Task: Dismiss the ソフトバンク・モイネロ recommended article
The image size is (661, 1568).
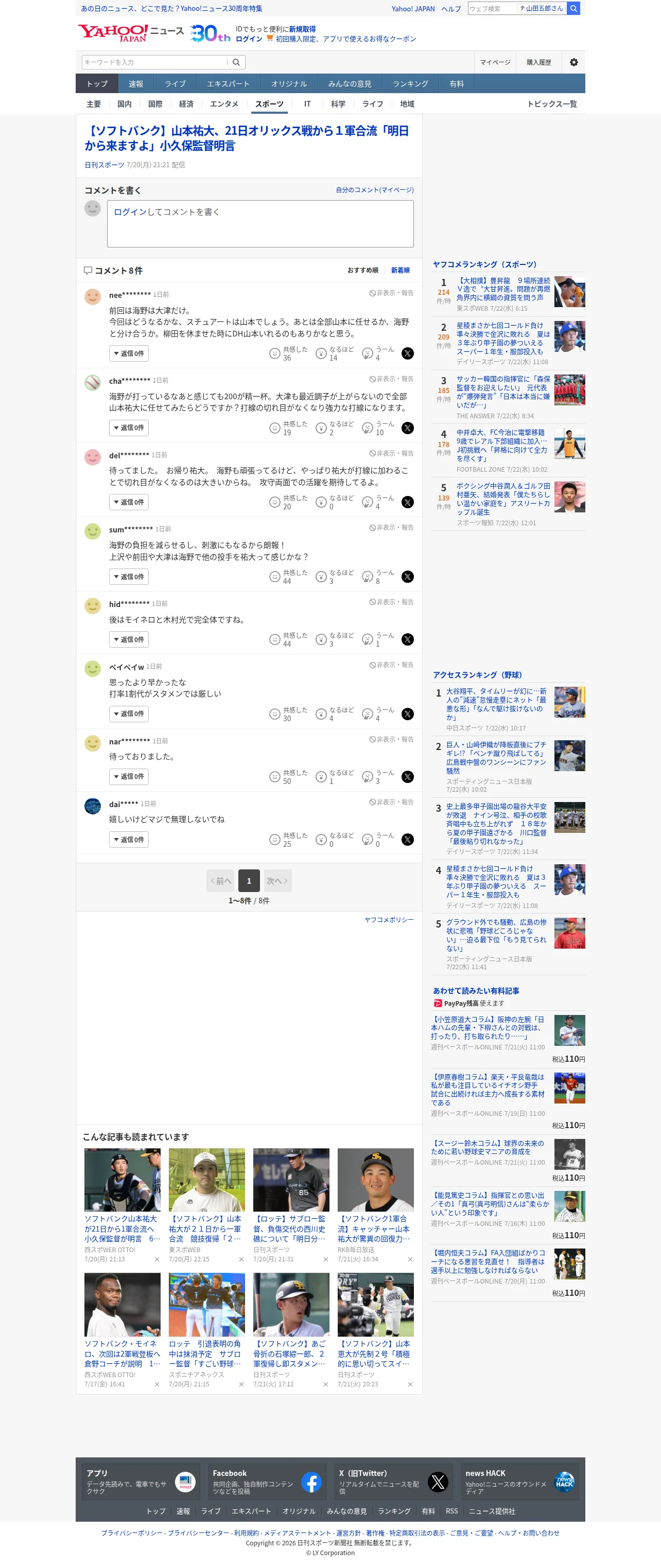Action: (156, 1384)
